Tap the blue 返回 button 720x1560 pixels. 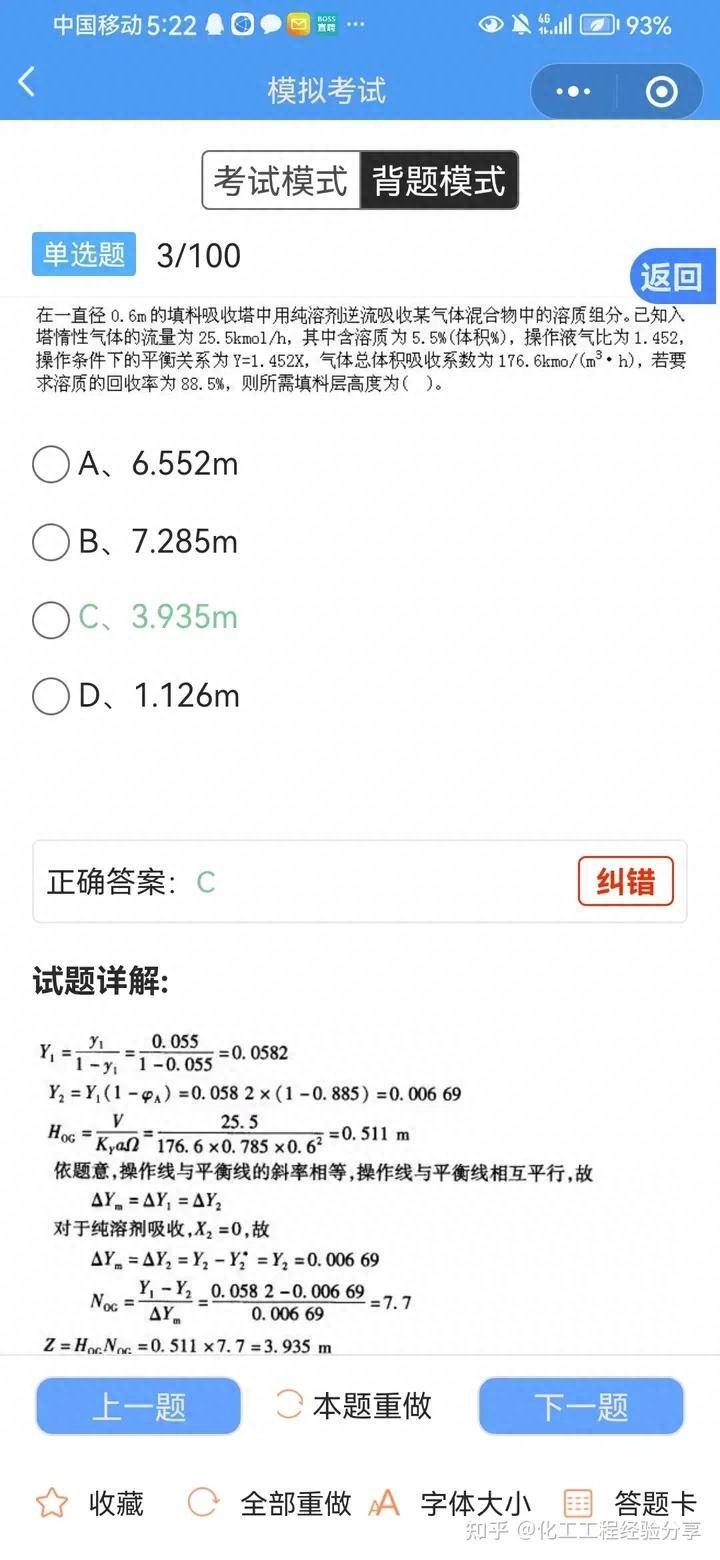[x=671, y=277]
